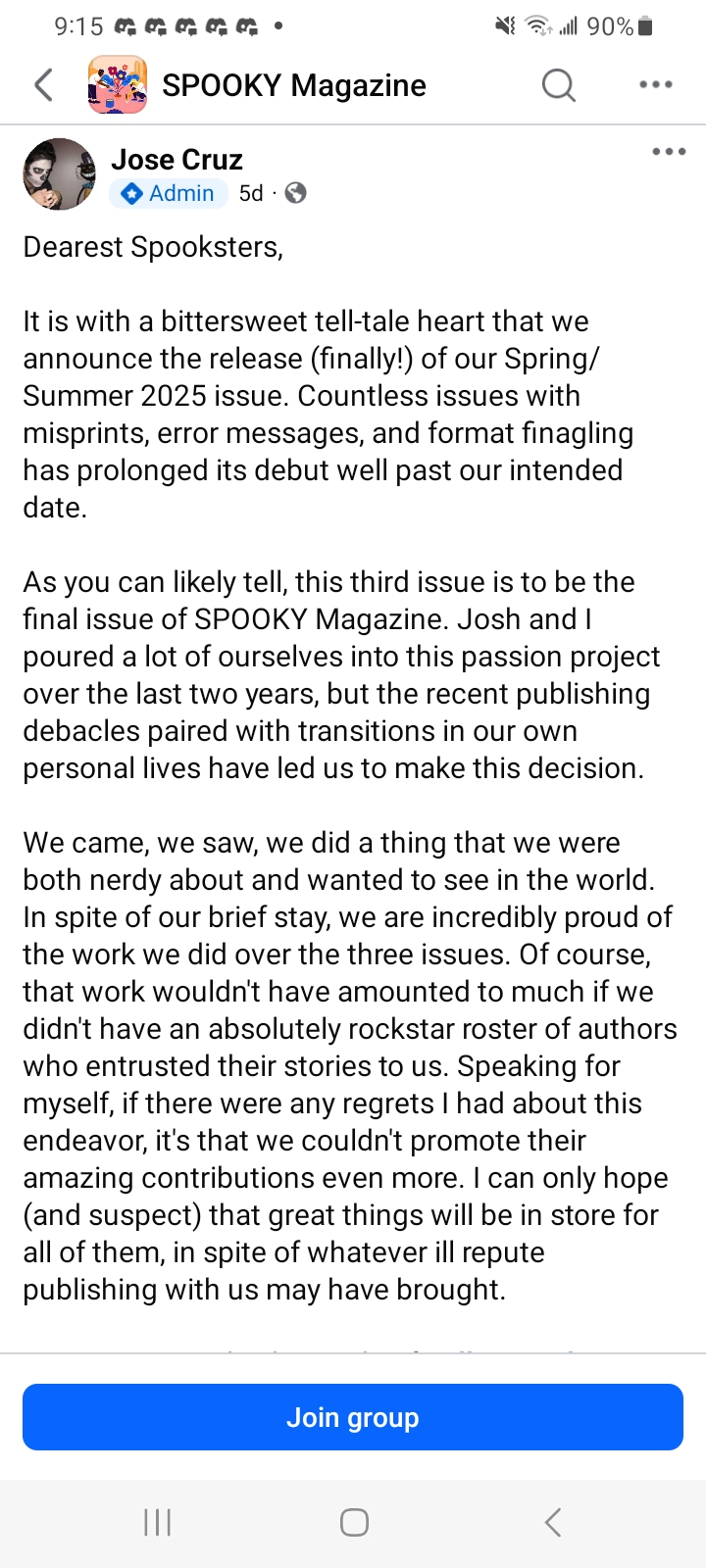This screenshot has width=706, height=1568.
Task: Open the group's overflow menu
Action: [655, 85]
